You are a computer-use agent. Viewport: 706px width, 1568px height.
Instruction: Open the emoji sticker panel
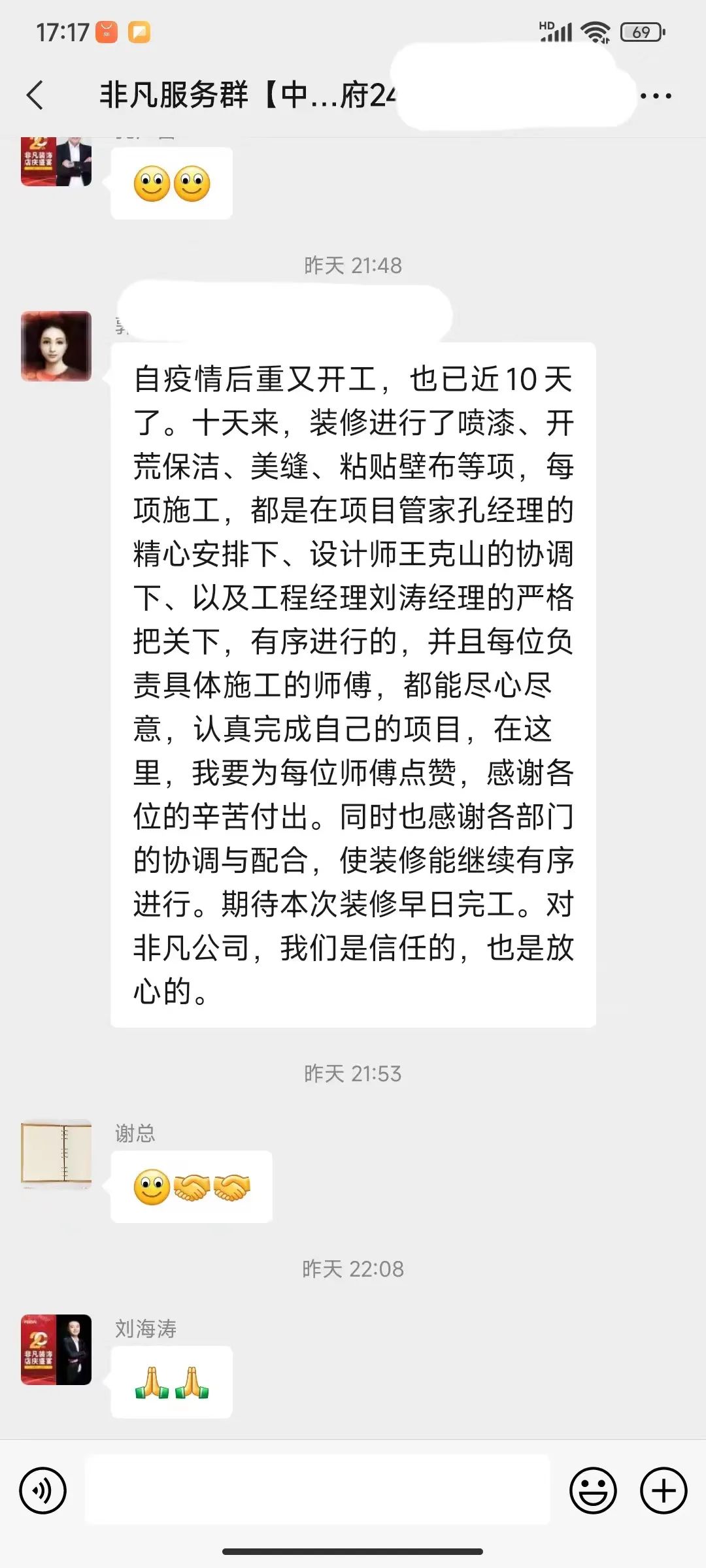click(593, 1491)
